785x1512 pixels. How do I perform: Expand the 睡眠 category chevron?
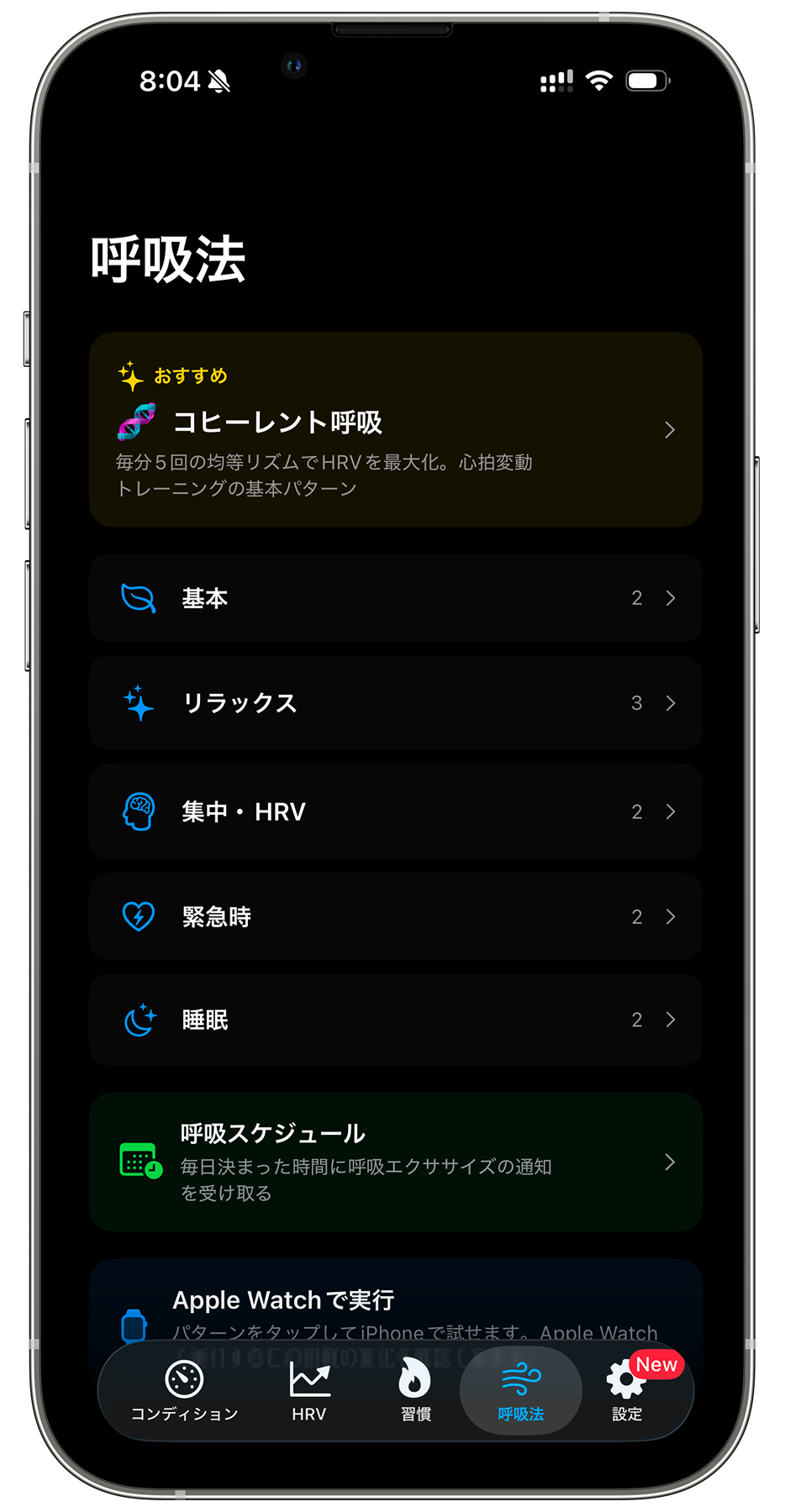(670, 1020)
